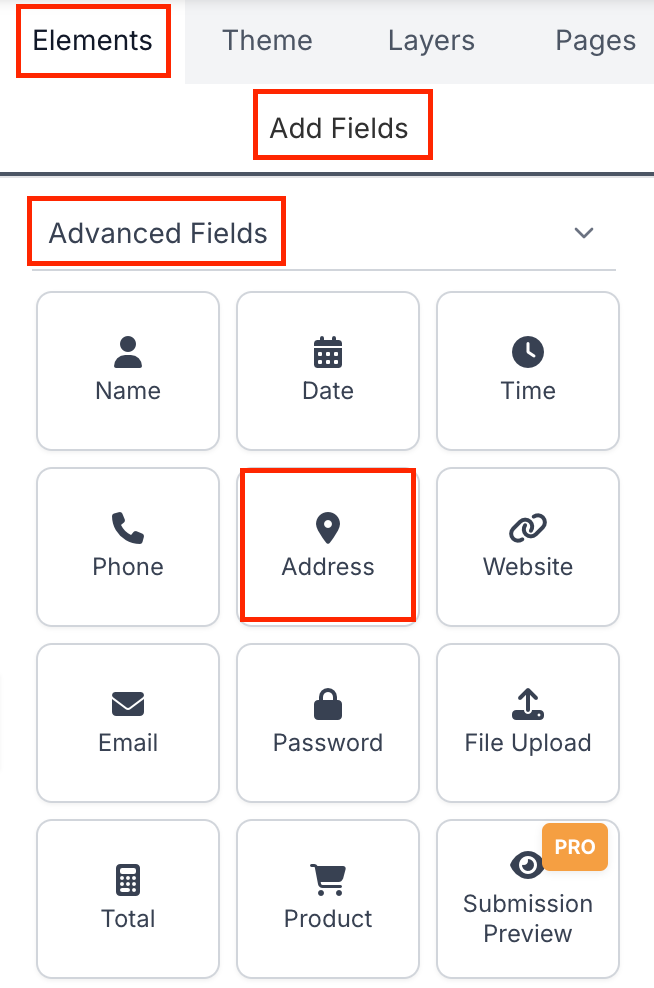Switch to the Elements tab
This screenshot has height=988, width=654.
coord(93,41)
